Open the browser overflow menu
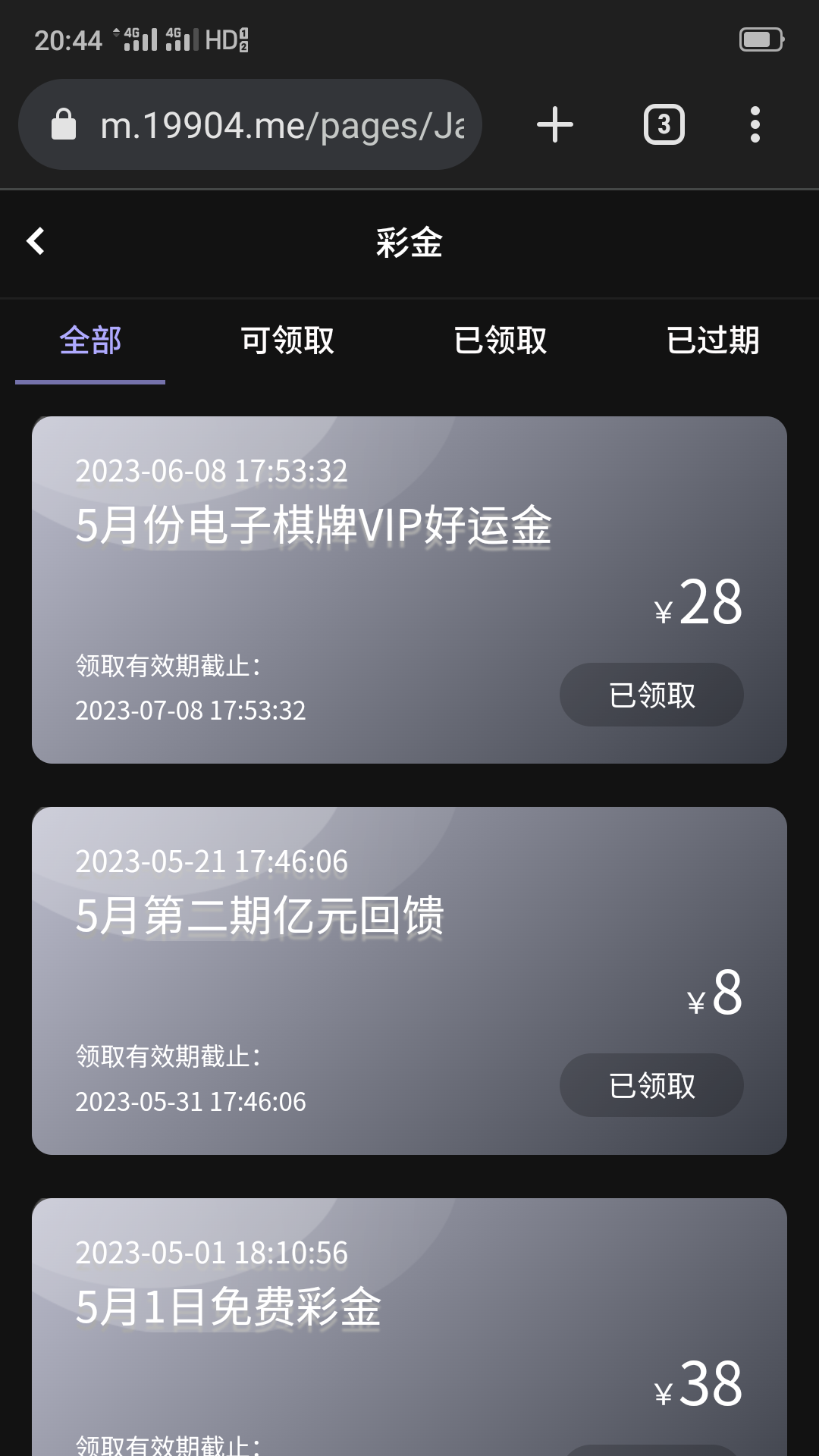Screen dimensions: 819x1456 tap(755, 125)
